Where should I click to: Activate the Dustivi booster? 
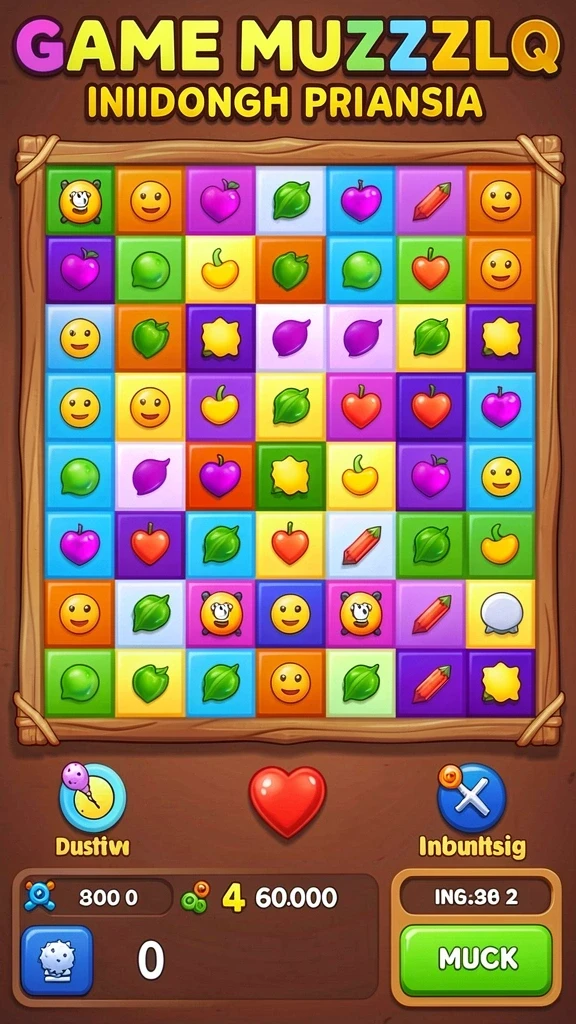click(93, 797)
